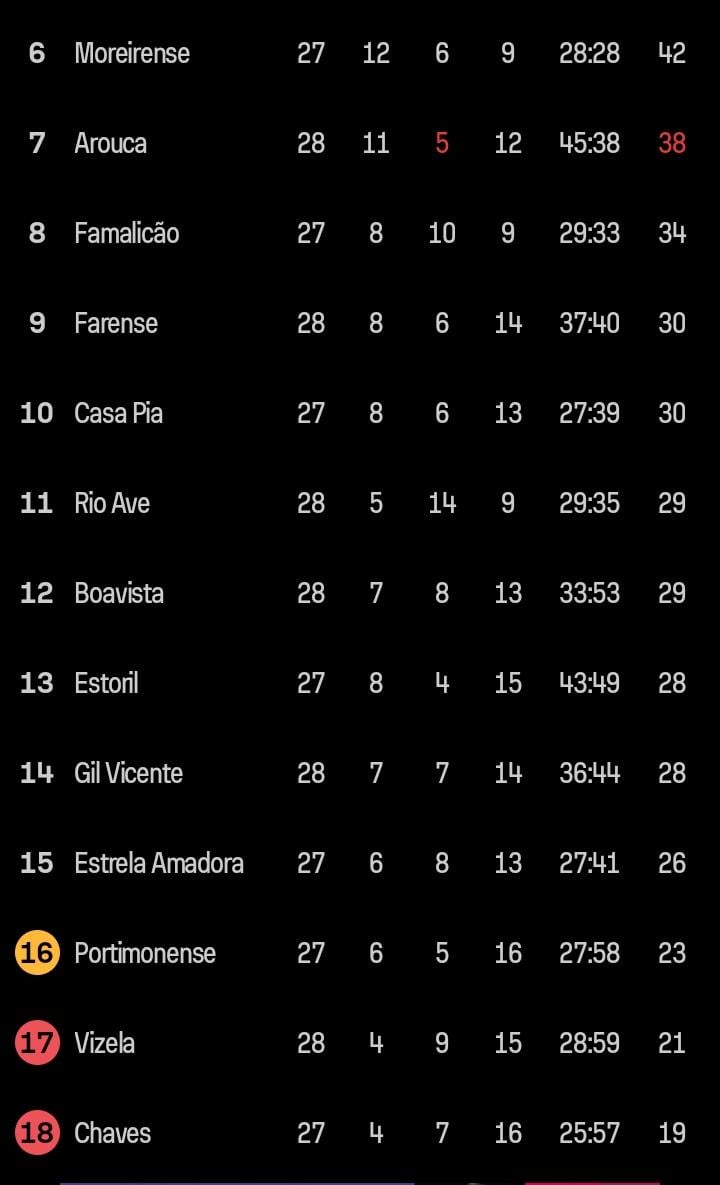Open Arouca team row
This screenshot has width=720, height=1185.
coord(360,143)
